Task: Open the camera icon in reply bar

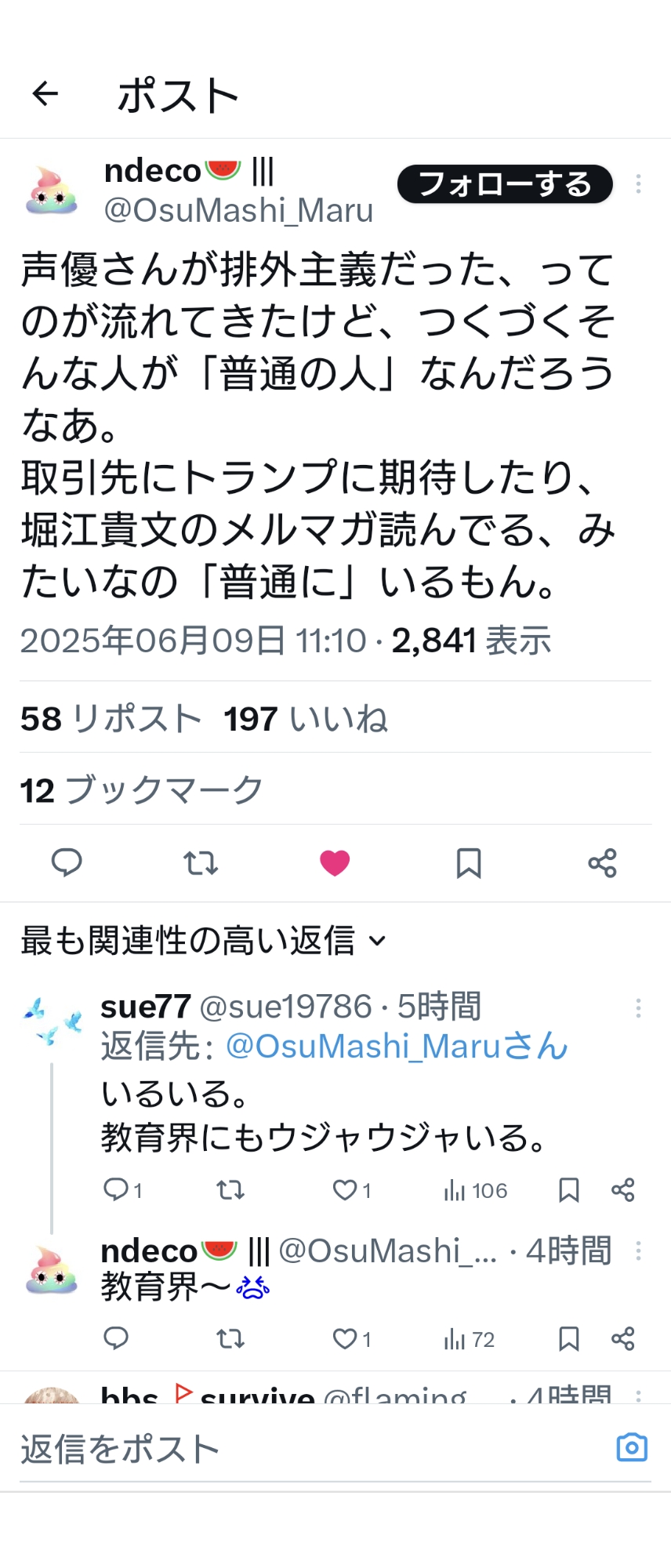Action: [632, 1447]
